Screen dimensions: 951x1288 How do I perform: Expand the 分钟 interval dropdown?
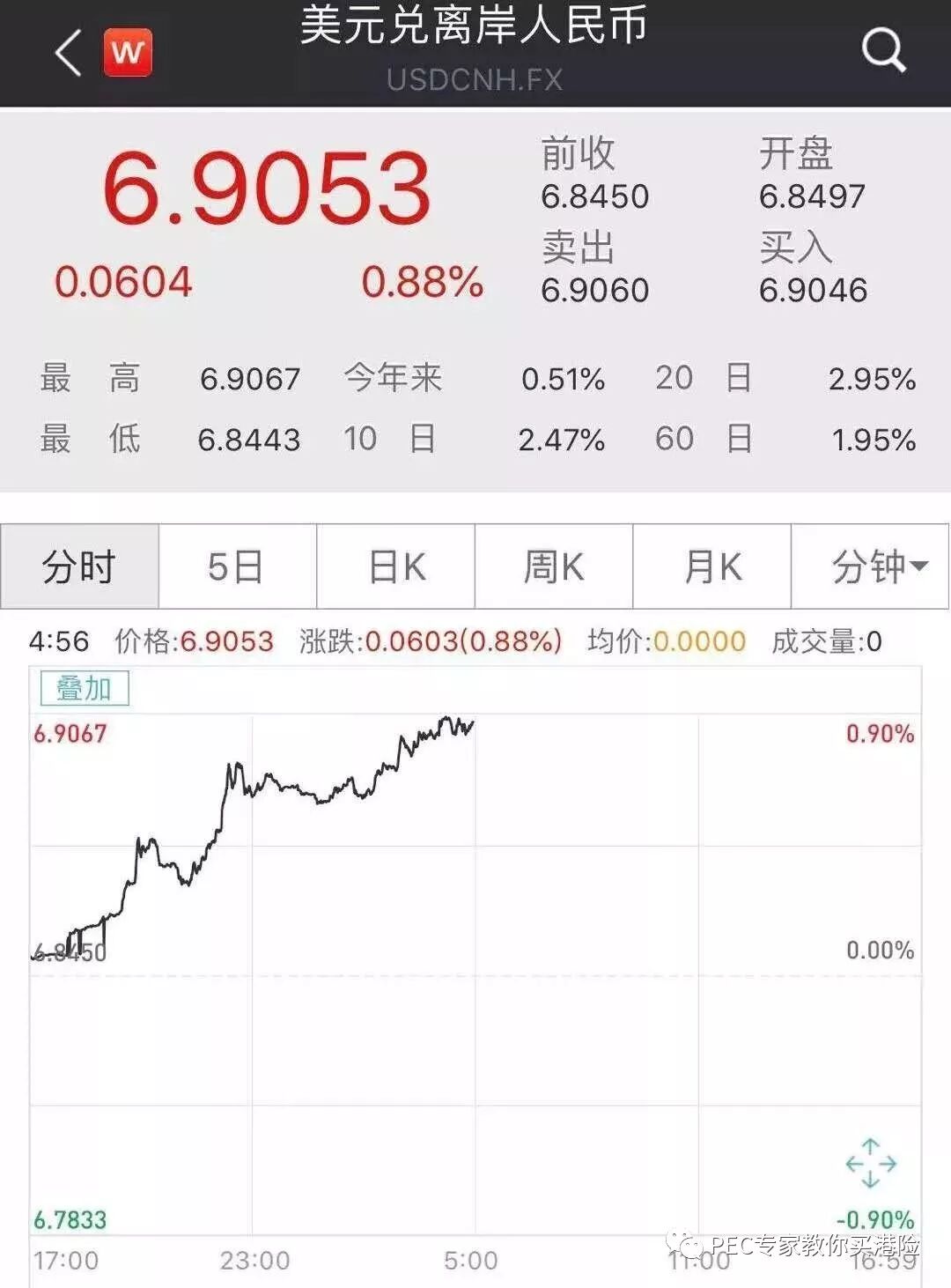[x=871, y=566]
